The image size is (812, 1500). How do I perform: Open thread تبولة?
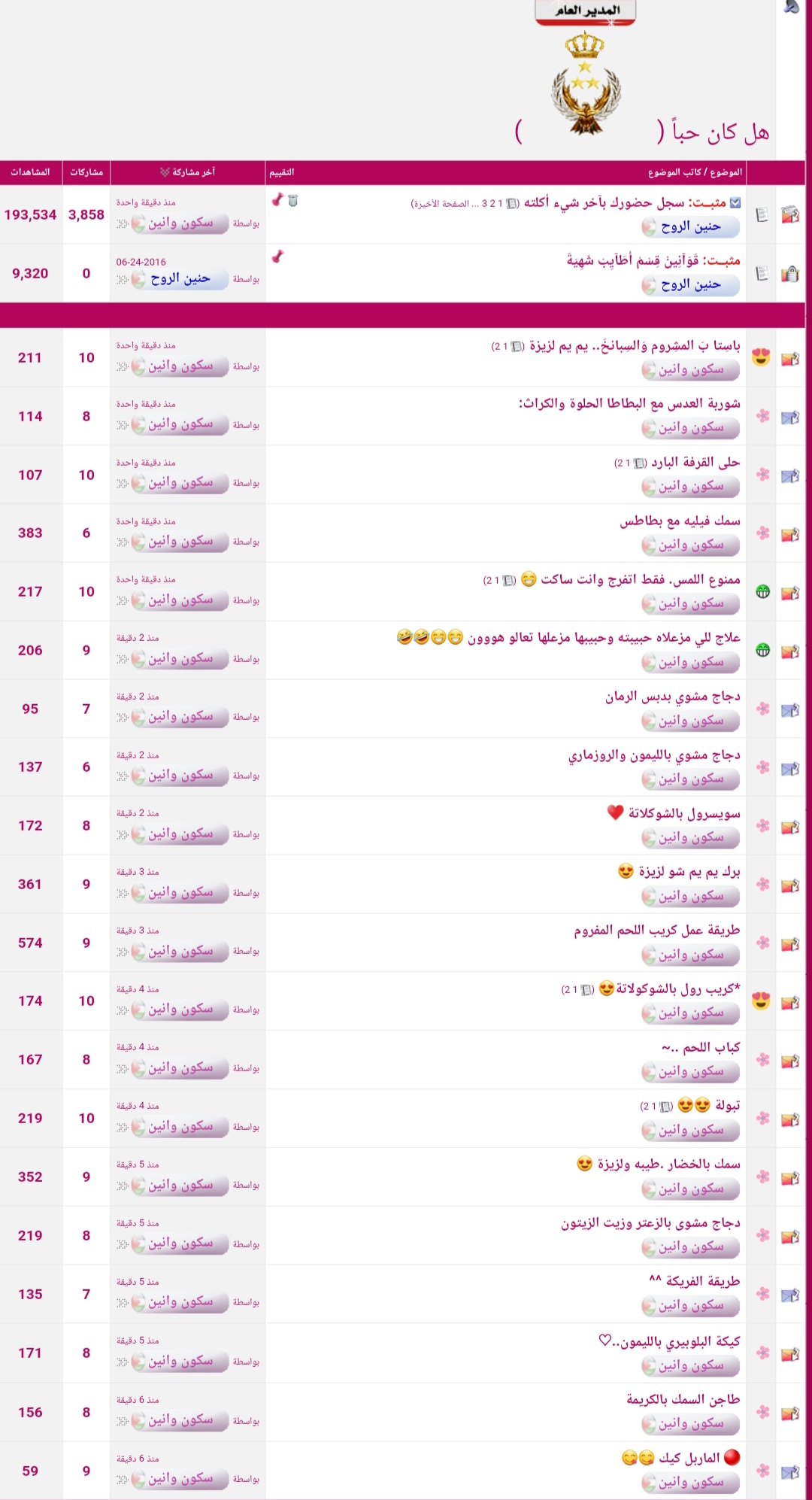pyautogui.click(x=727, y=1105)
